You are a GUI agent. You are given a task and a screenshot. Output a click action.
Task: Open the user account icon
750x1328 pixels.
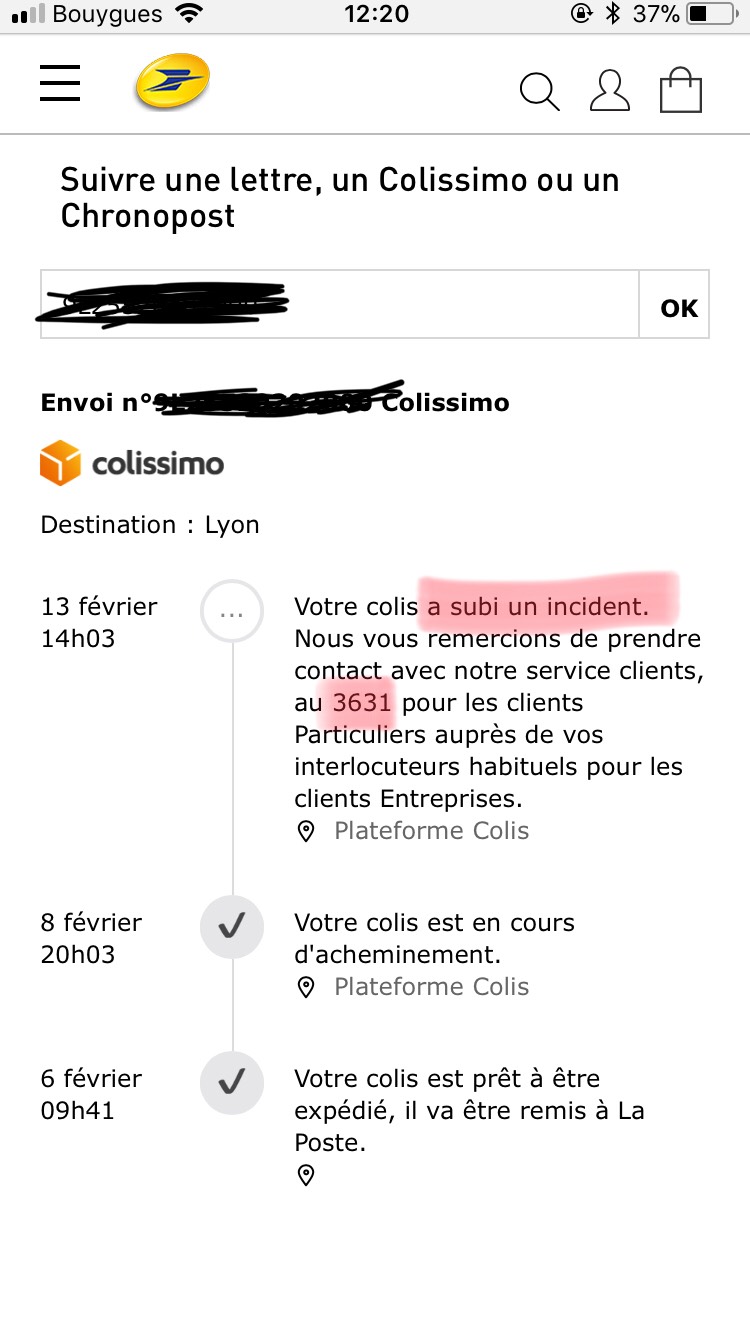tap(610, 89)
